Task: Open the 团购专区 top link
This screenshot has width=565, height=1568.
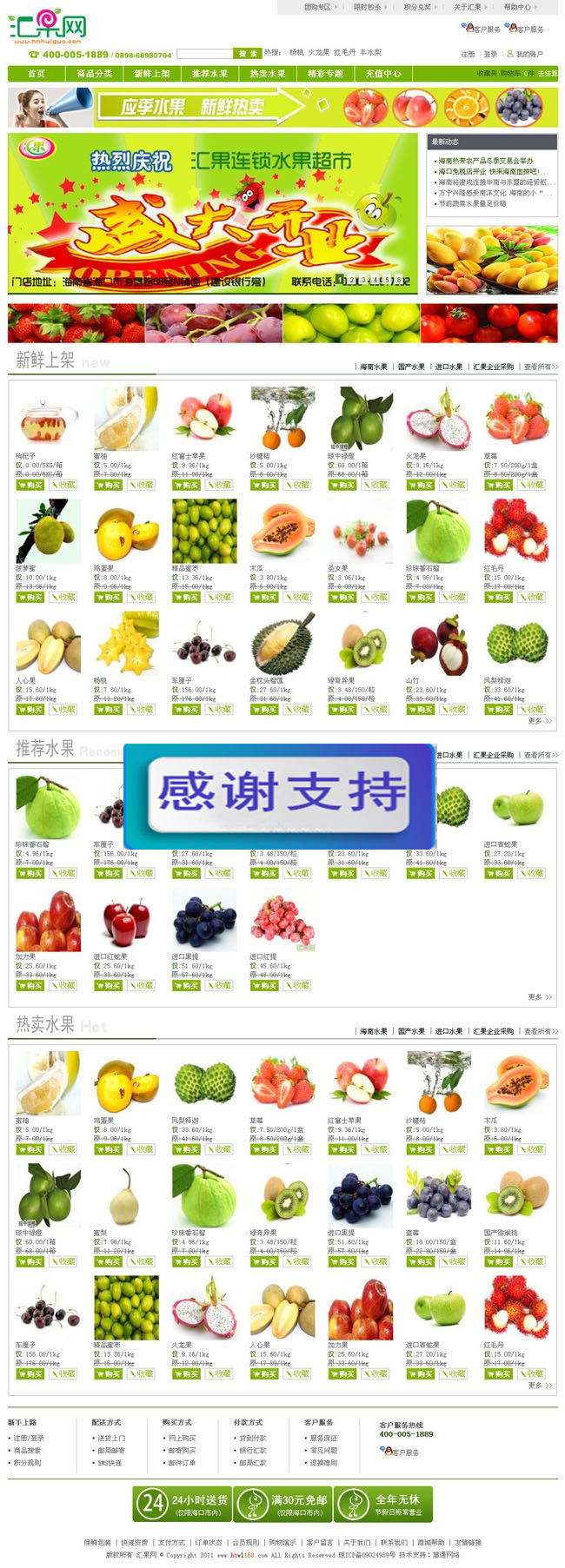Action: click(317, 7)
